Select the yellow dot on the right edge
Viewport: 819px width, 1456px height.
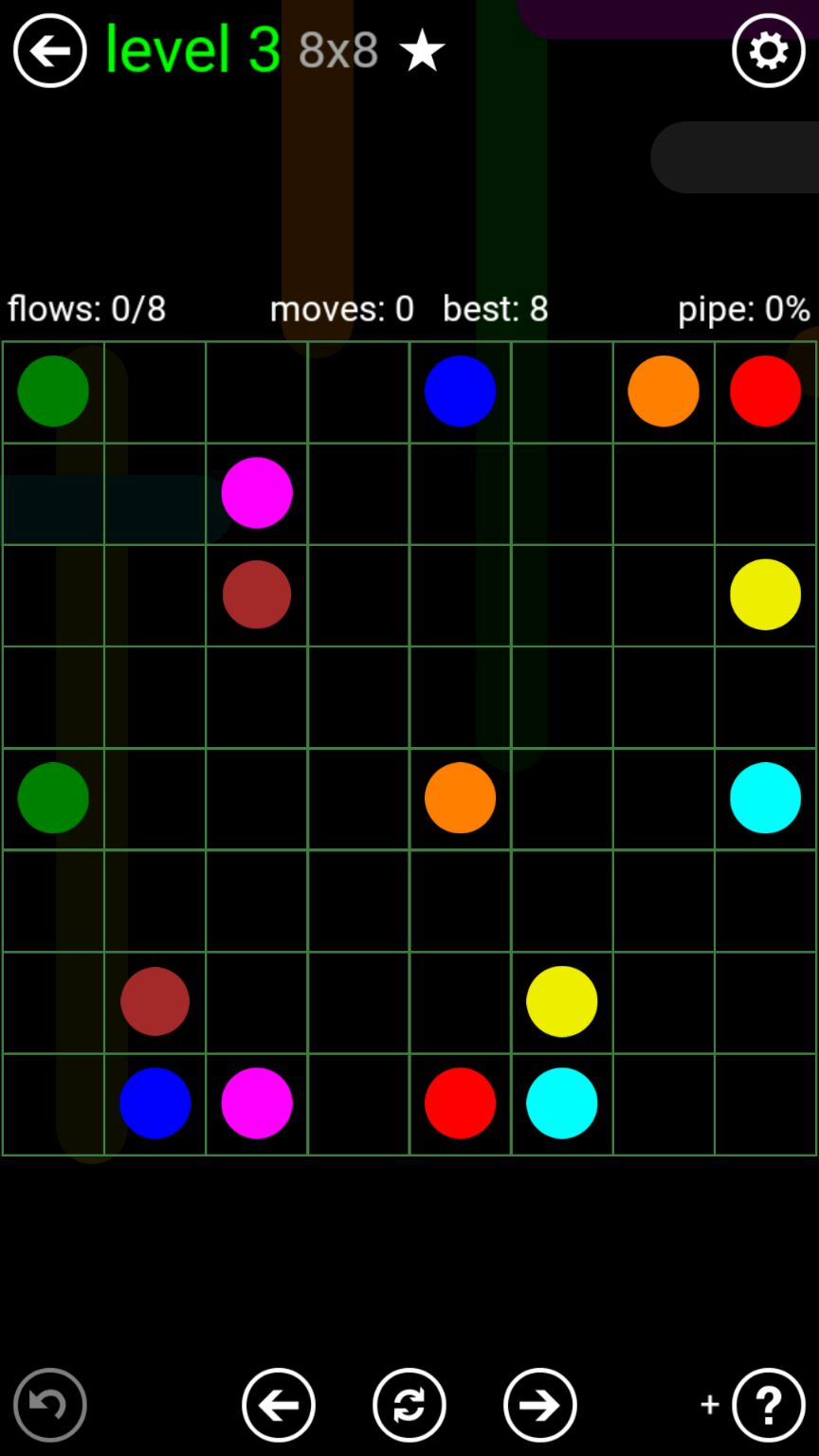pos(765,594)
